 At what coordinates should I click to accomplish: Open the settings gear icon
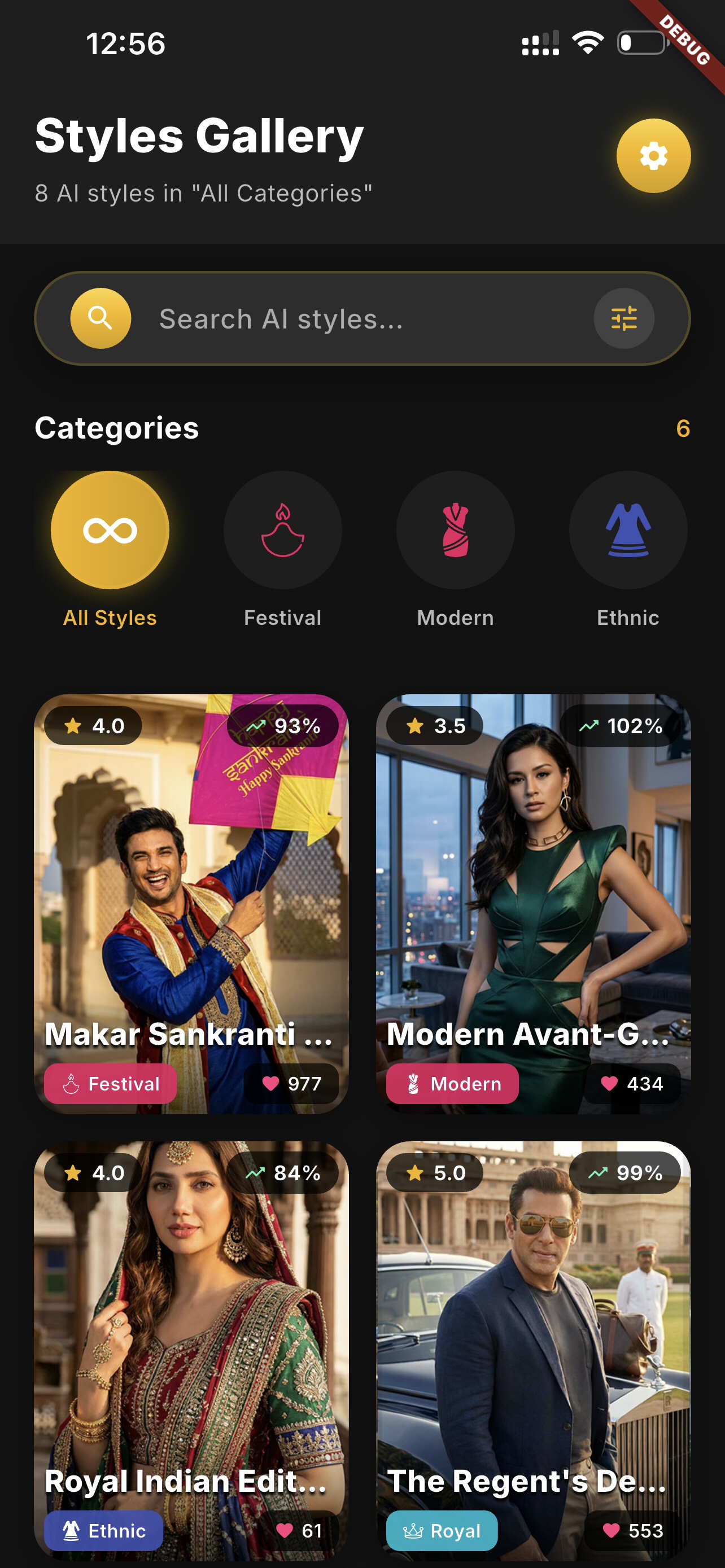pos(653,155)
